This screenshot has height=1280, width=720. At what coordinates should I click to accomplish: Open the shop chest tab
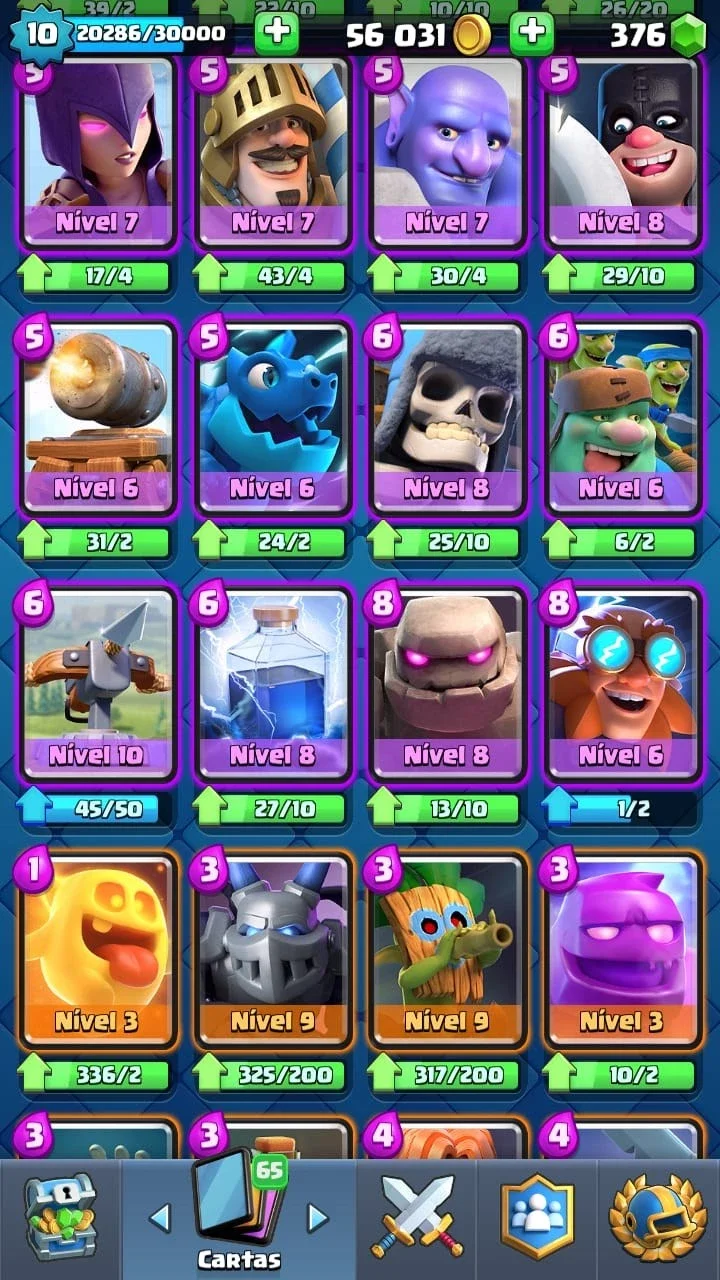click(60, 1218)
